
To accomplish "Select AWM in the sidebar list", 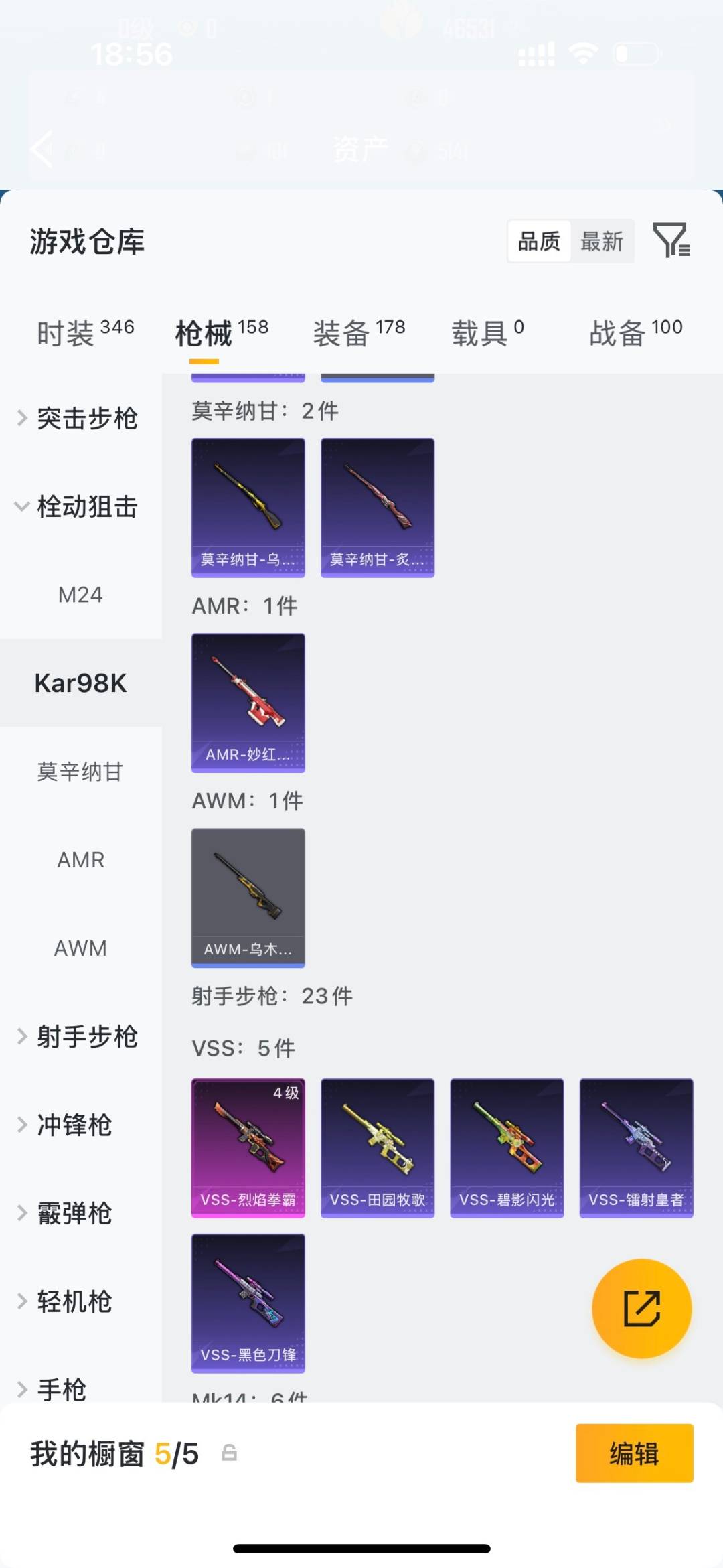I will click(80, 948).
